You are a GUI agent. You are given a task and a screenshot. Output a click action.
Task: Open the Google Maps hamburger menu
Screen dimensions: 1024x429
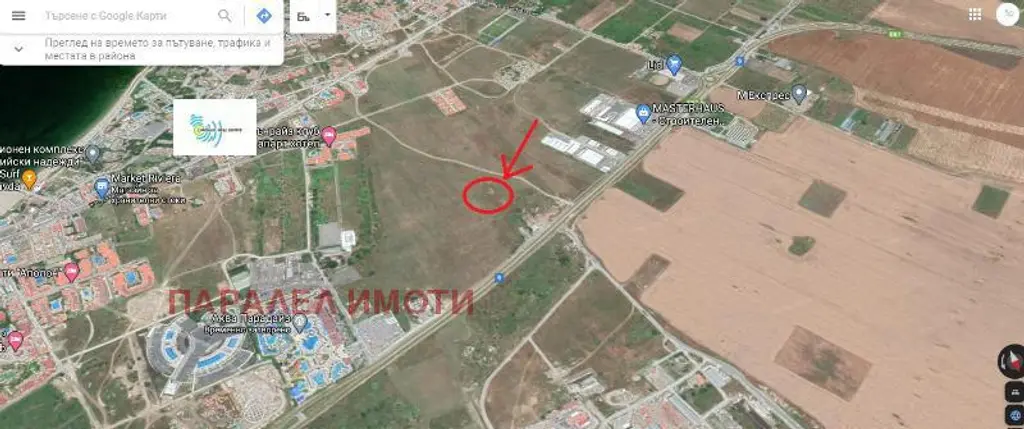click(x=18, y=16)
